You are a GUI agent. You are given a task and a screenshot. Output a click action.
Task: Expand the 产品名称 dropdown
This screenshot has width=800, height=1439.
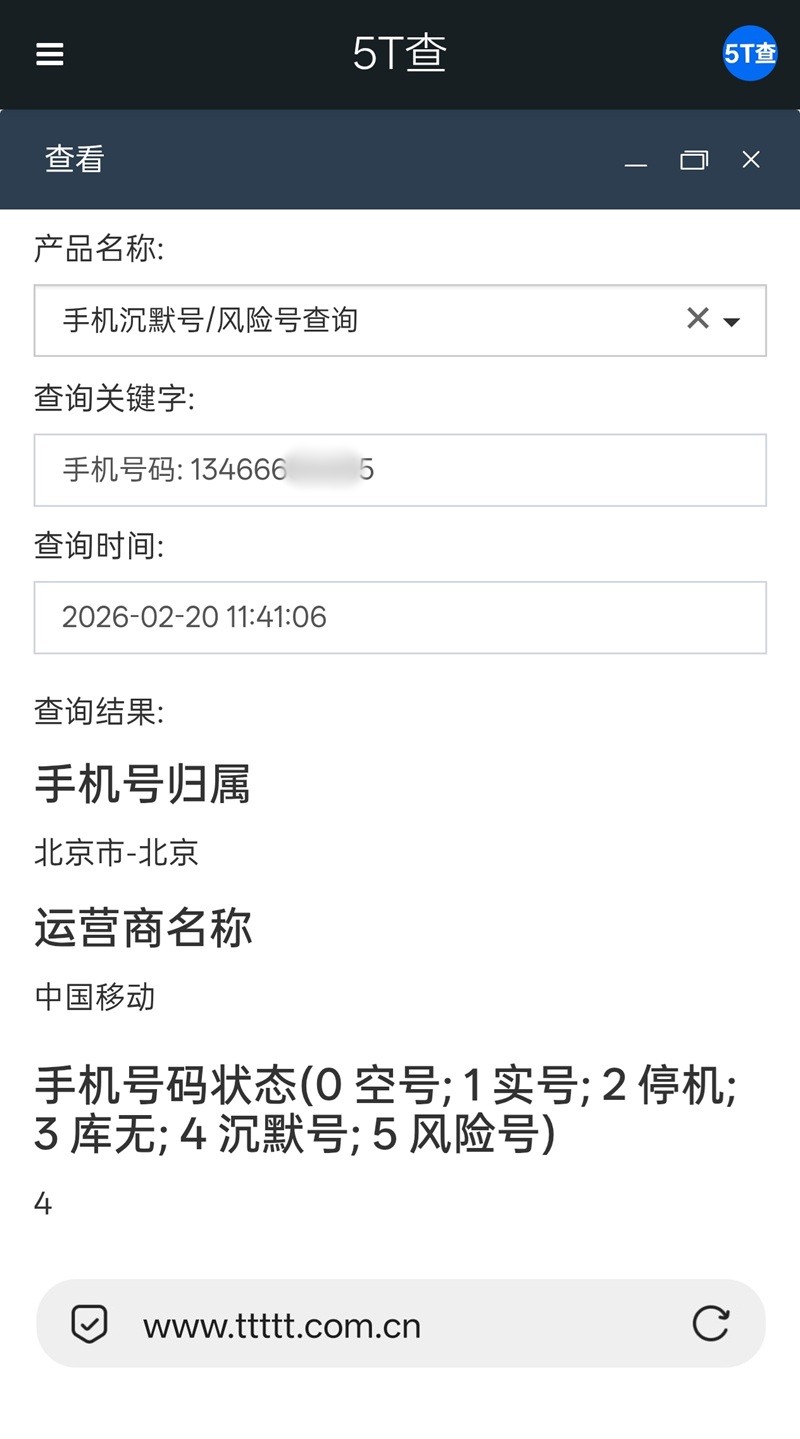pos(732,321)
